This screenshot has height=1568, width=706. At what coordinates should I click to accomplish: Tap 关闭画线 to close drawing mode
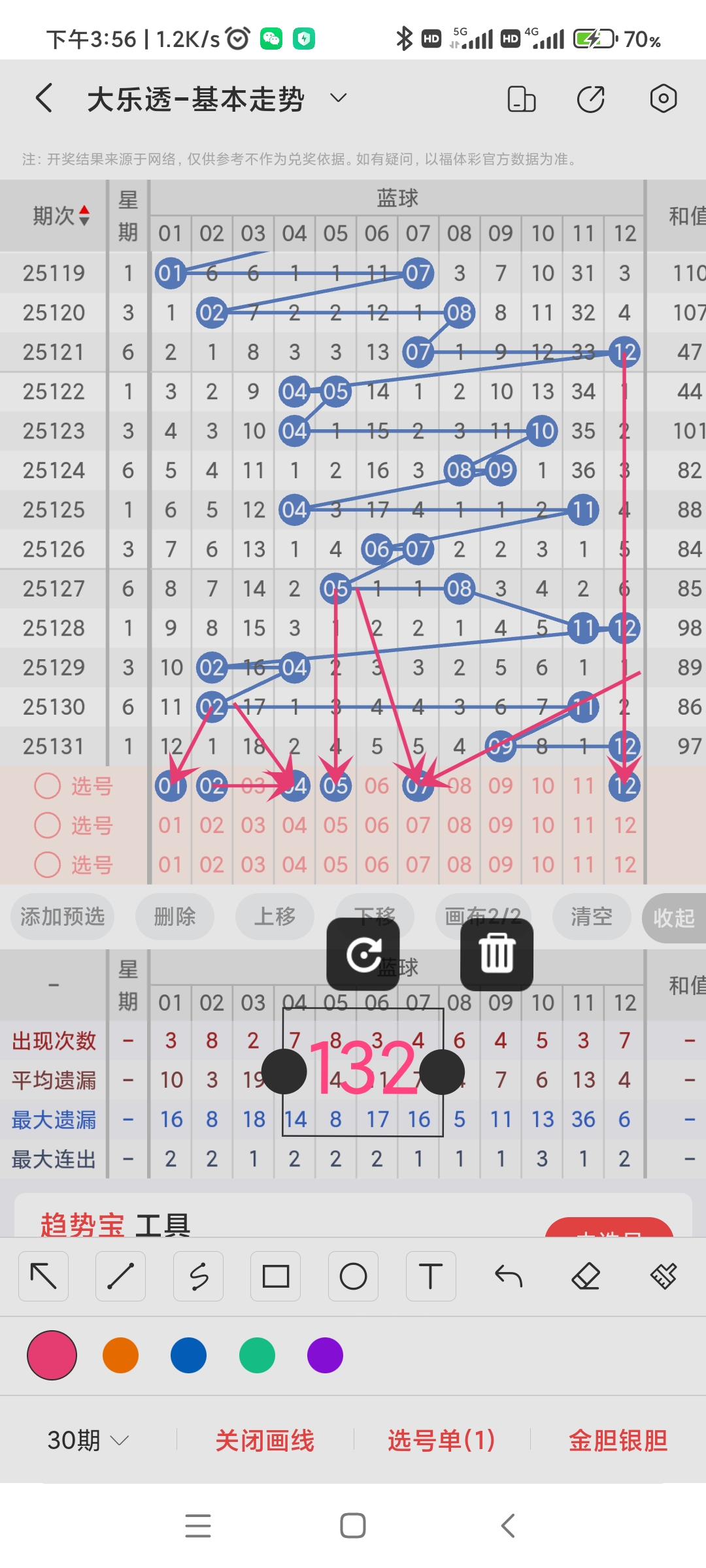pyautogui.click(x=265, y=1440)
